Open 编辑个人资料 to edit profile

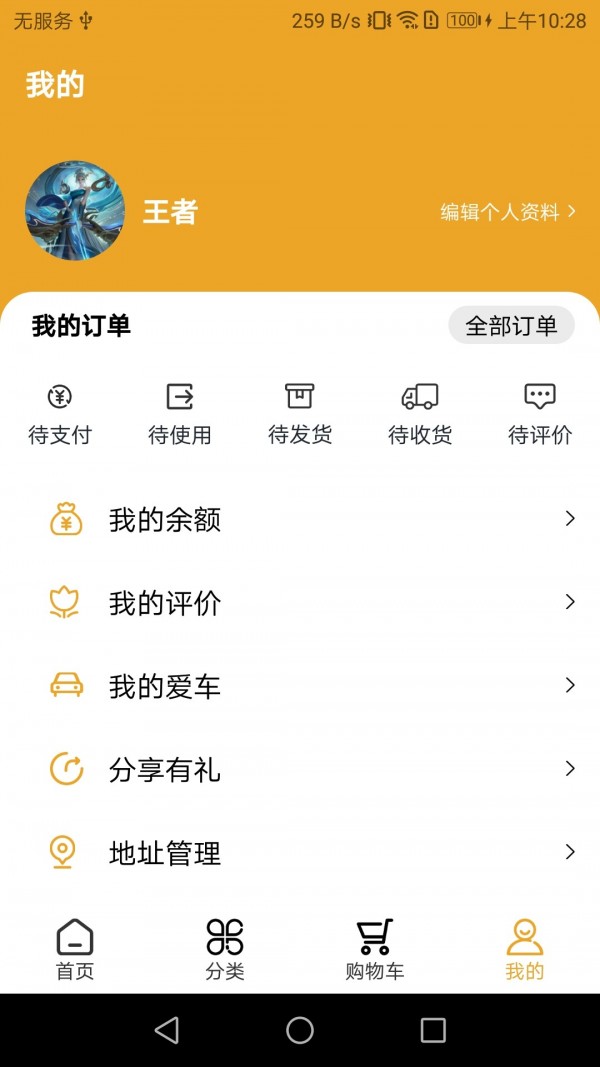[x=508, y=212]
